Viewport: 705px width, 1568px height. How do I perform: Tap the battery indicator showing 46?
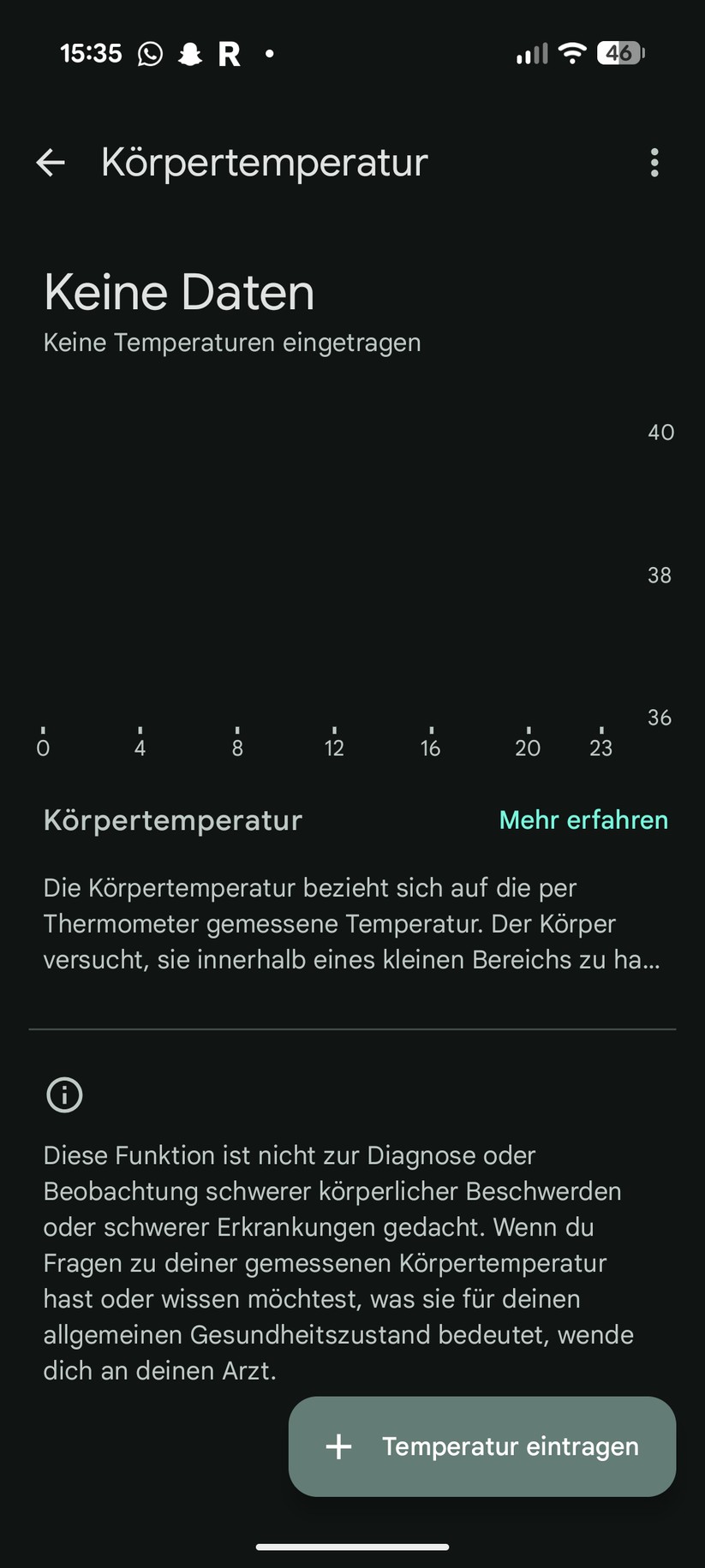618,53
